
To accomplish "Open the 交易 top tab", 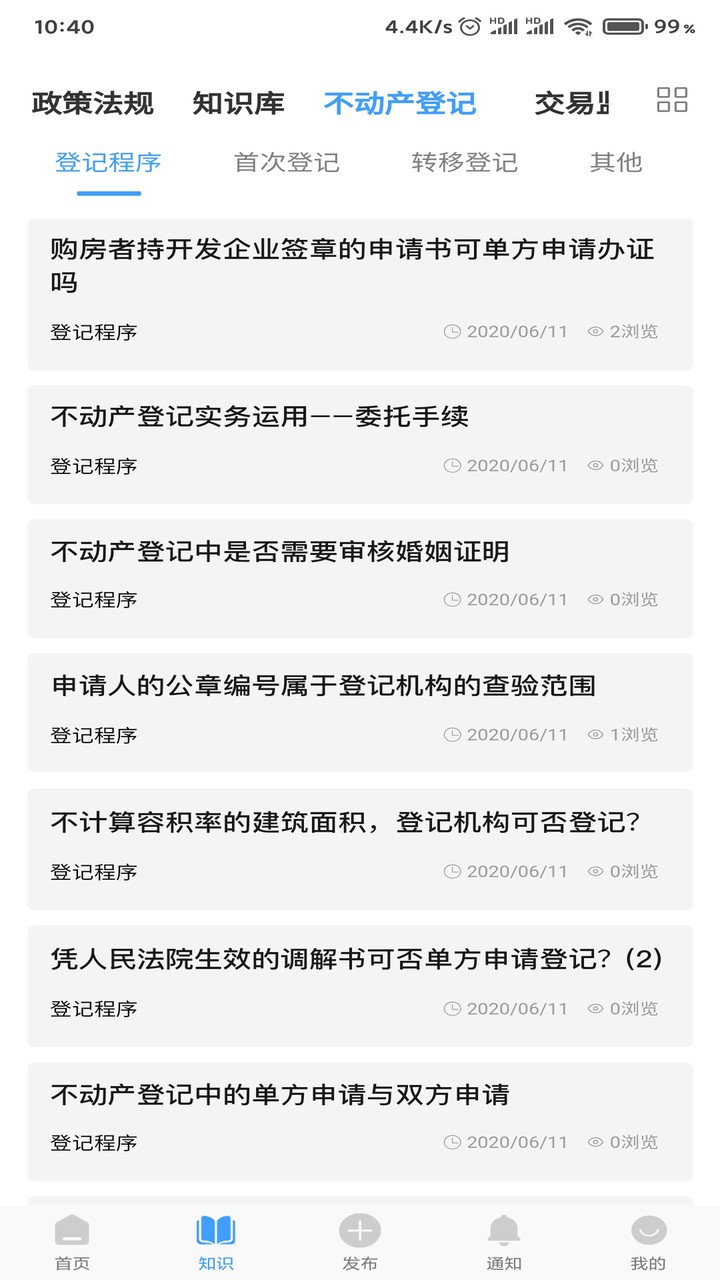I will [572, 103].
